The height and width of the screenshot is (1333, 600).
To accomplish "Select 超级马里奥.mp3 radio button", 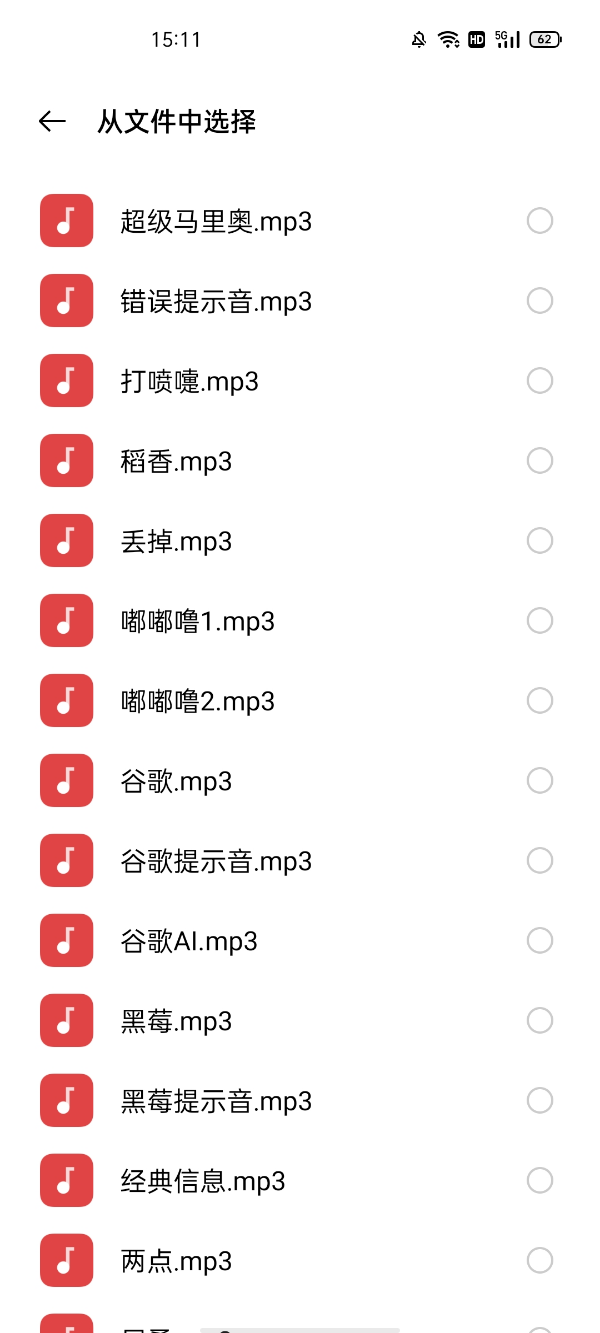I will [540, 220].
